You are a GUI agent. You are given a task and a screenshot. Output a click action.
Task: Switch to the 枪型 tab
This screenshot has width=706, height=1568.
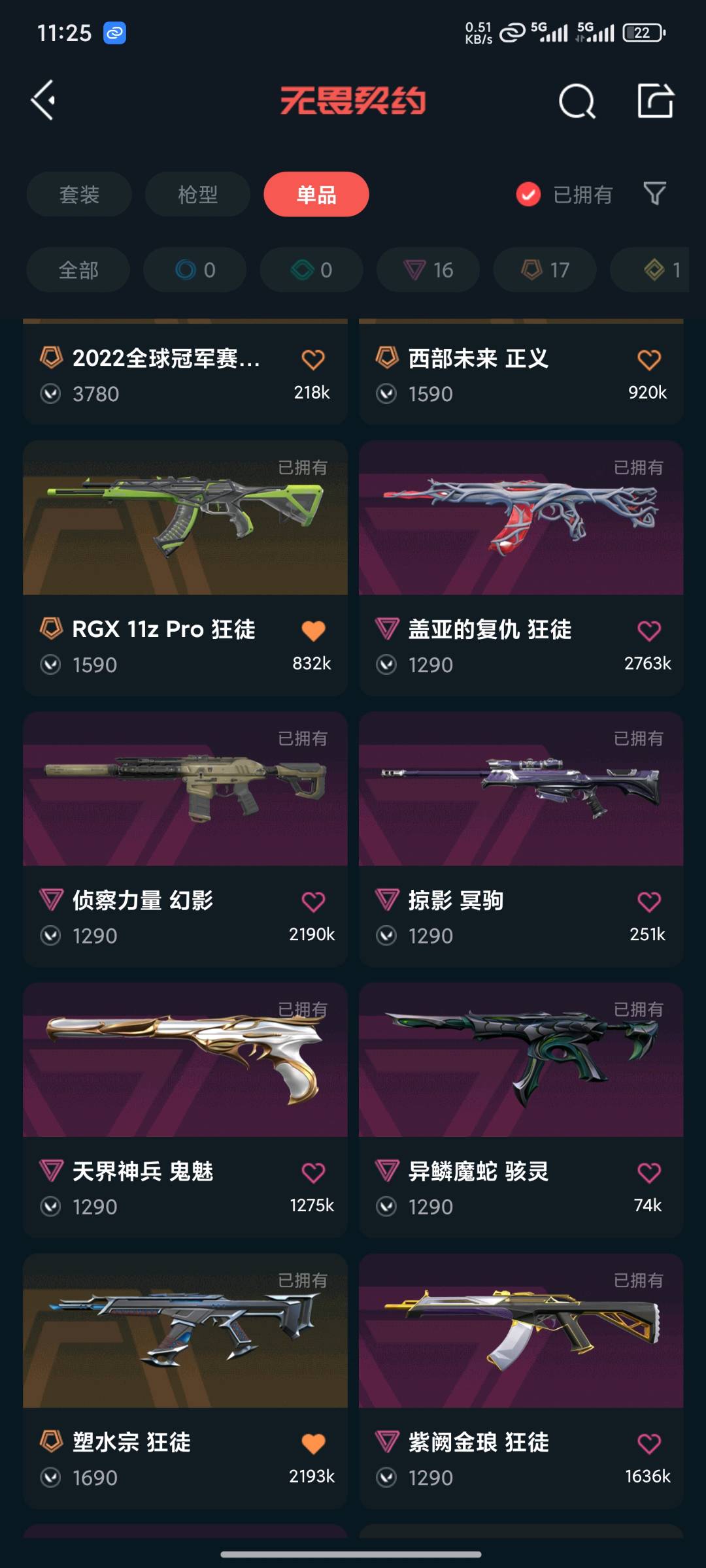point(197,194)
